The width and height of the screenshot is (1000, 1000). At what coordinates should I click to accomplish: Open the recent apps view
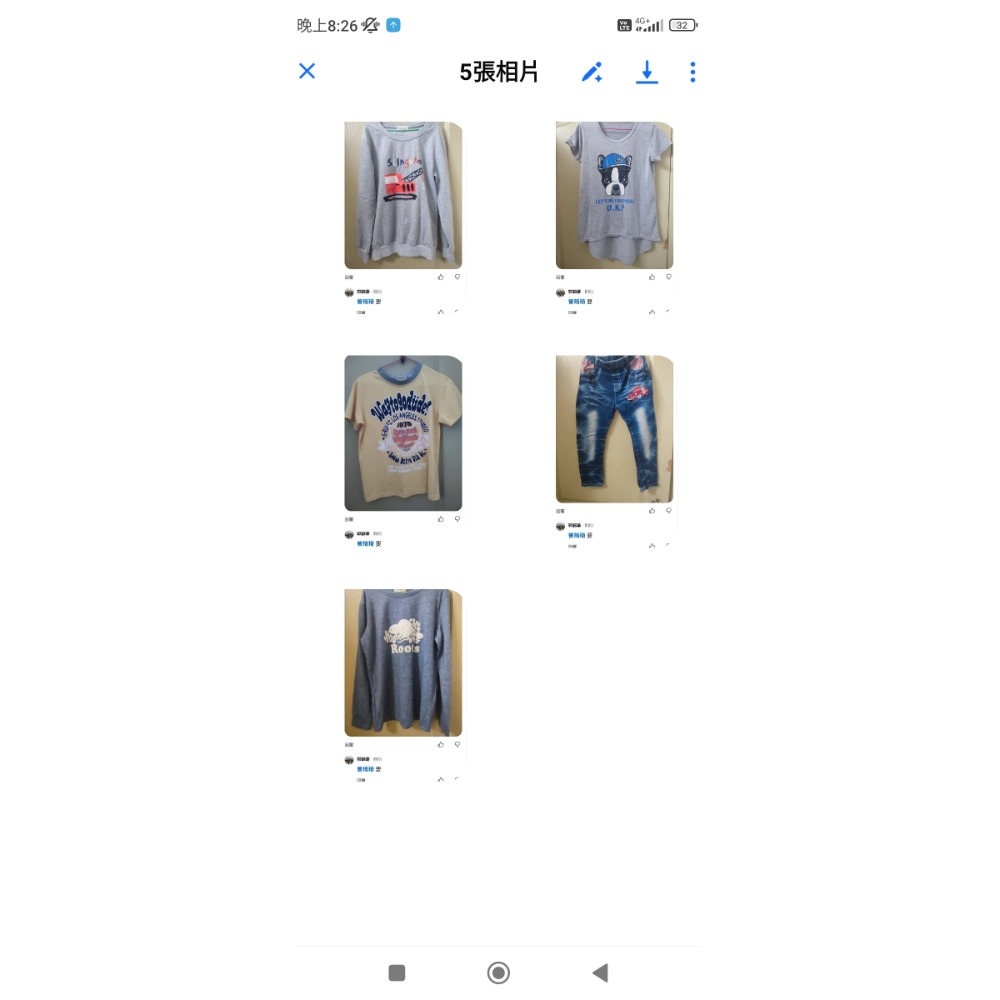pos(397,973)
